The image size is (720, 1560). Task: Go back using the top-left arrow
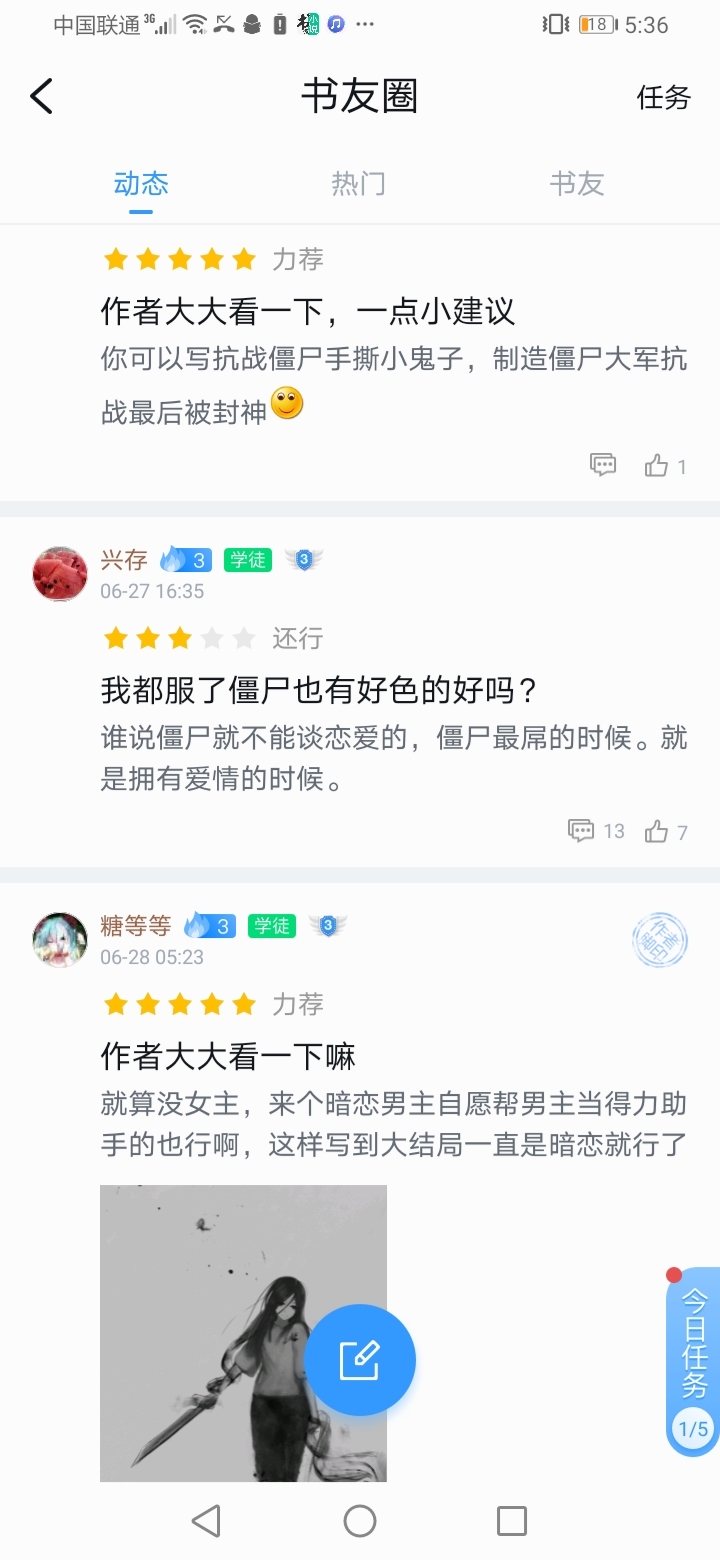[41, 97]
